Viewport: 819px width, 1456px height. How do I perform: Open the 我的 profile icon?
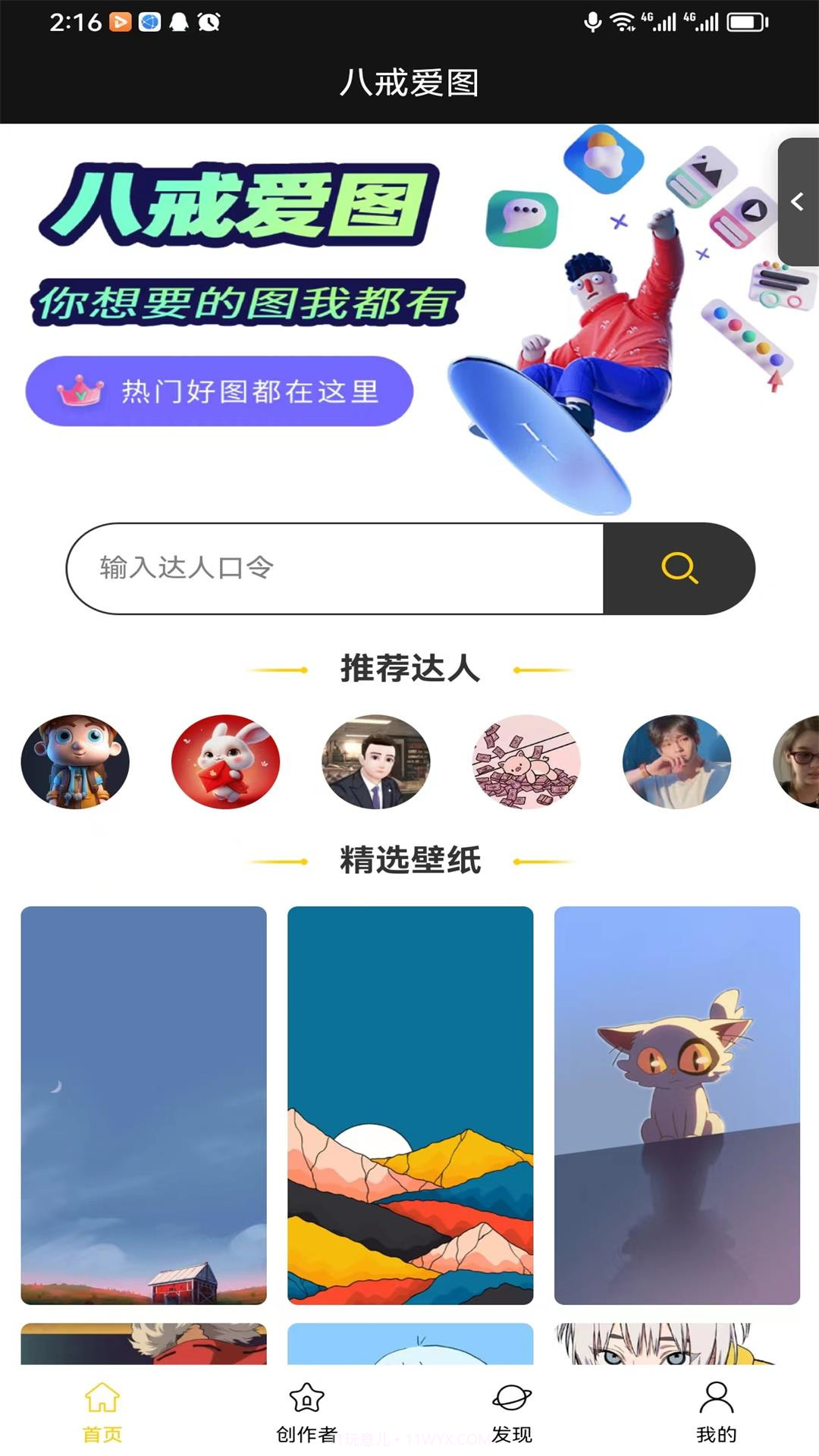717,1398
